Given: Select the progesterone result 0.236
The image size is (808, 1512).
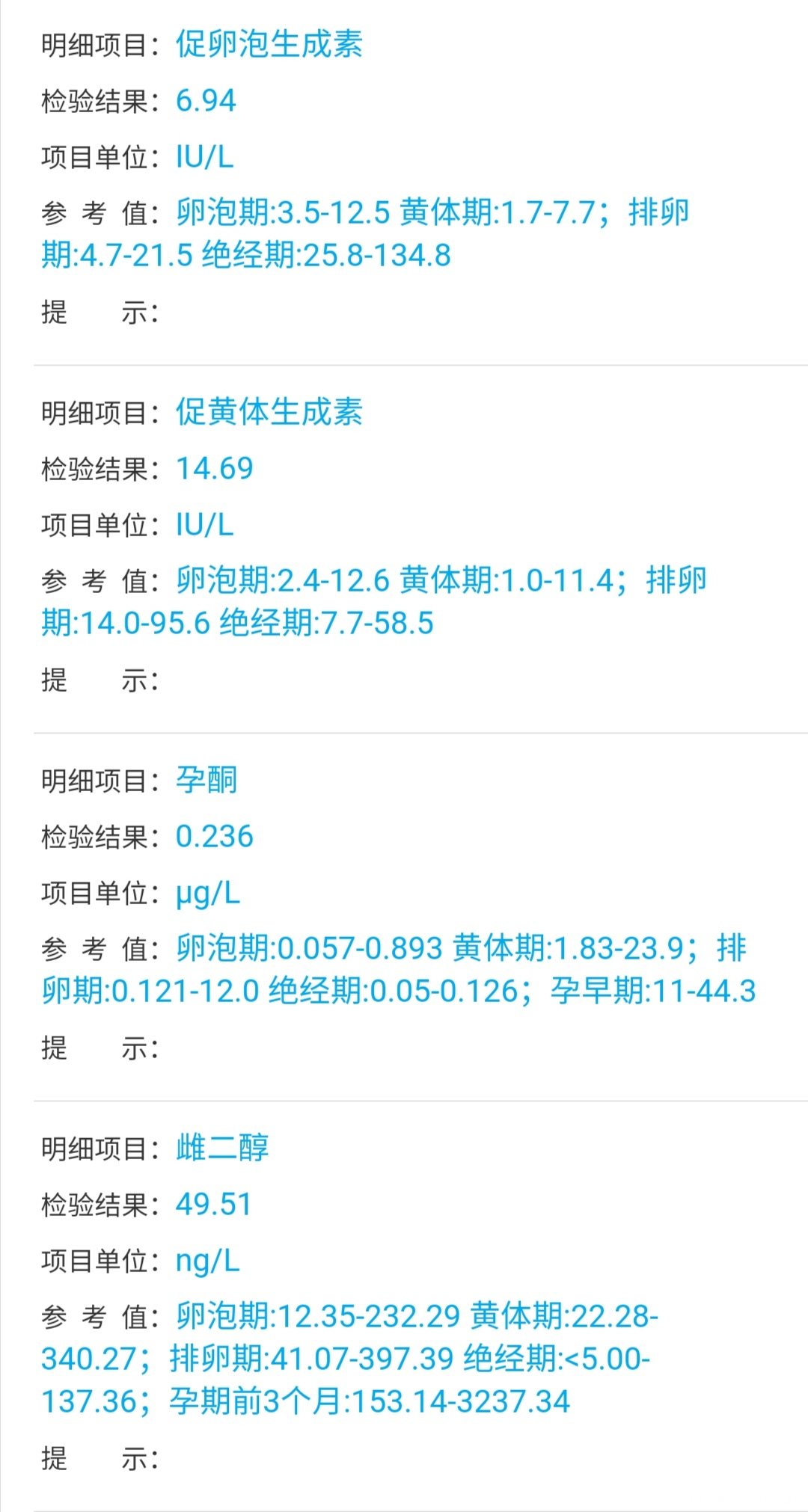Looking at the screenshot, I should tap(215, 836).
